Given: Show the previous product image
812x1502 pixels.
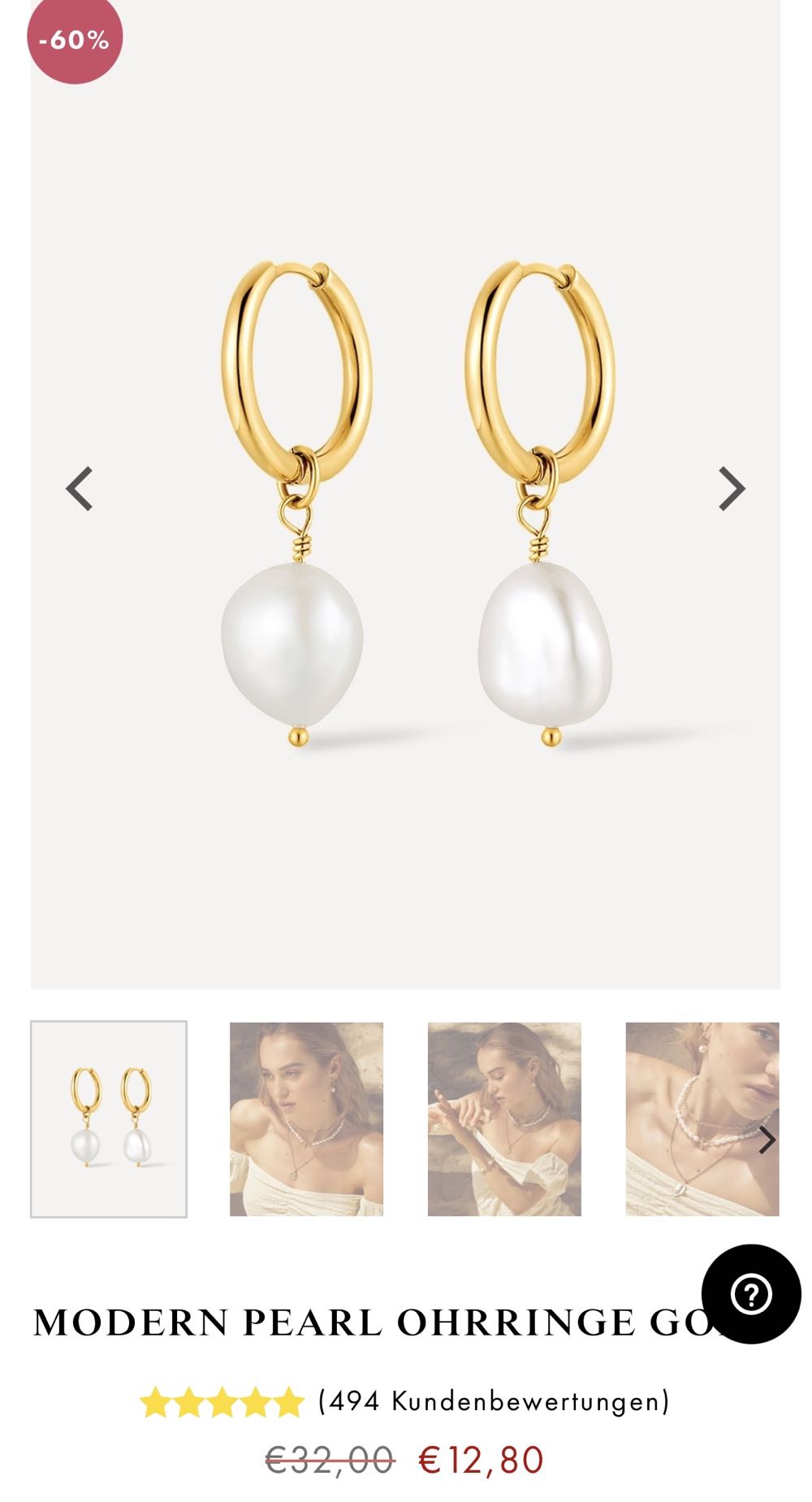Looking at the screenshot, I should (x=80, y=489).
